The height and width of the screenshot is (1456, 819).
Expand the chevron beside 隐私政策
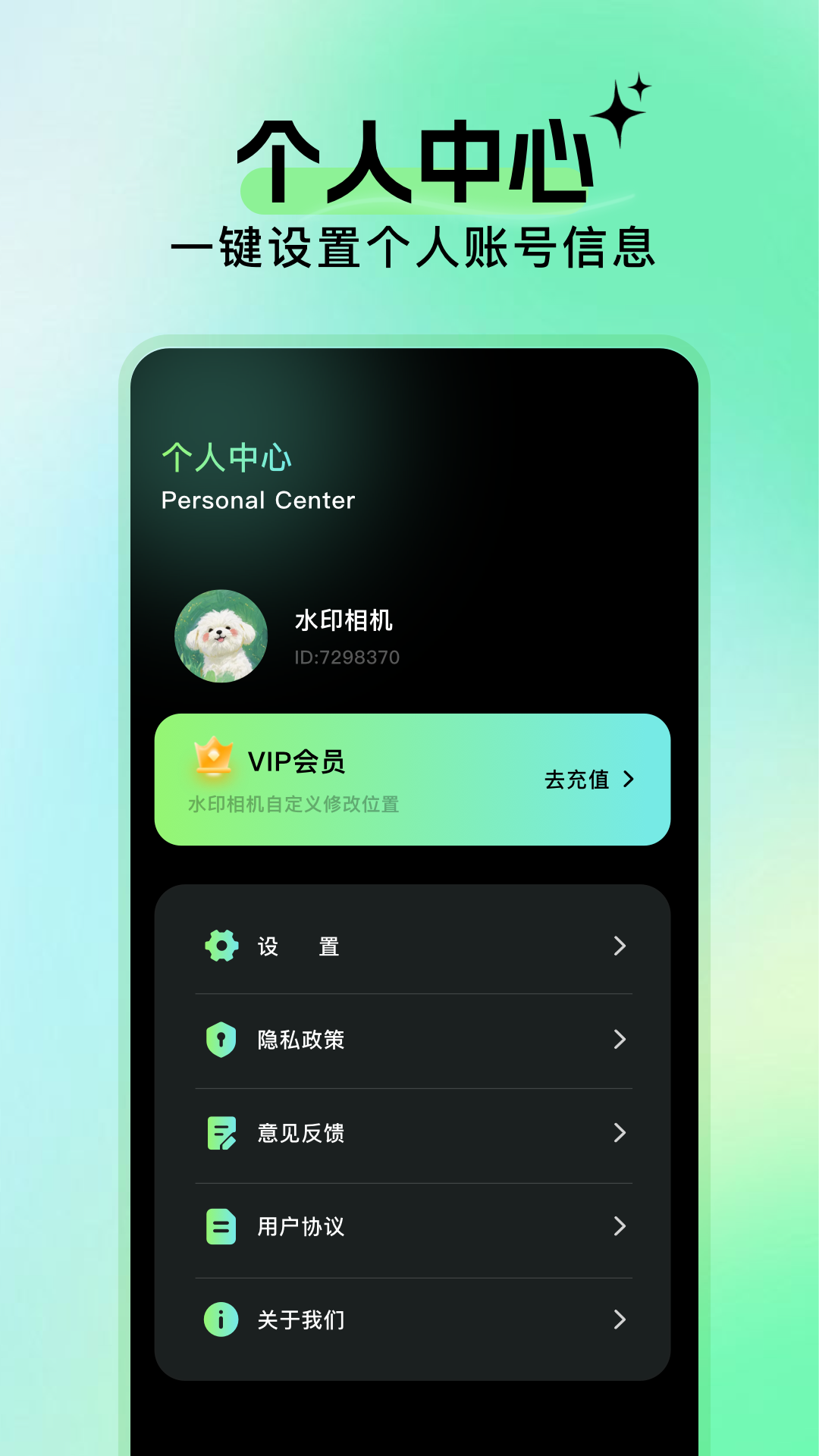(x=620, y=1040)
